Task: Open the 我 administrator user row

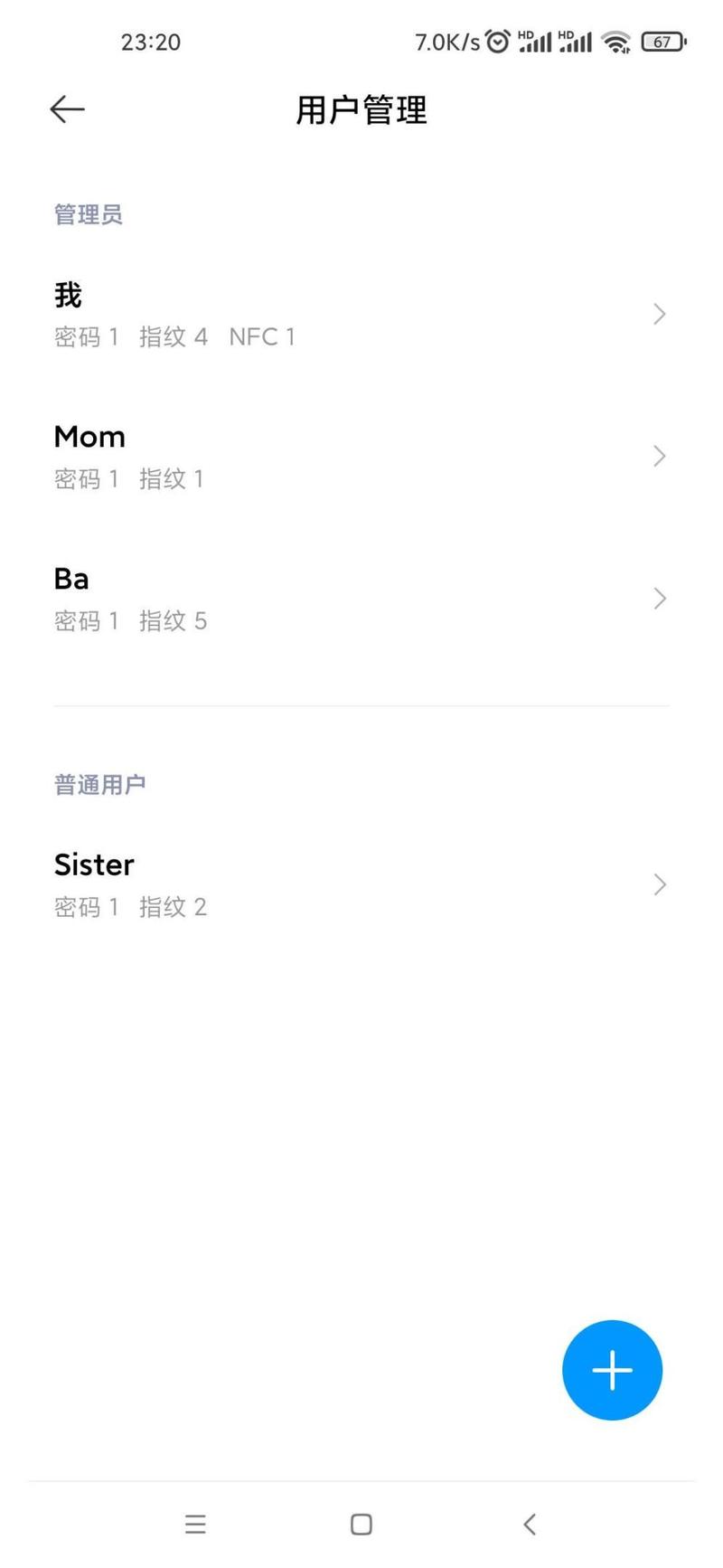Action: [361, 315]
